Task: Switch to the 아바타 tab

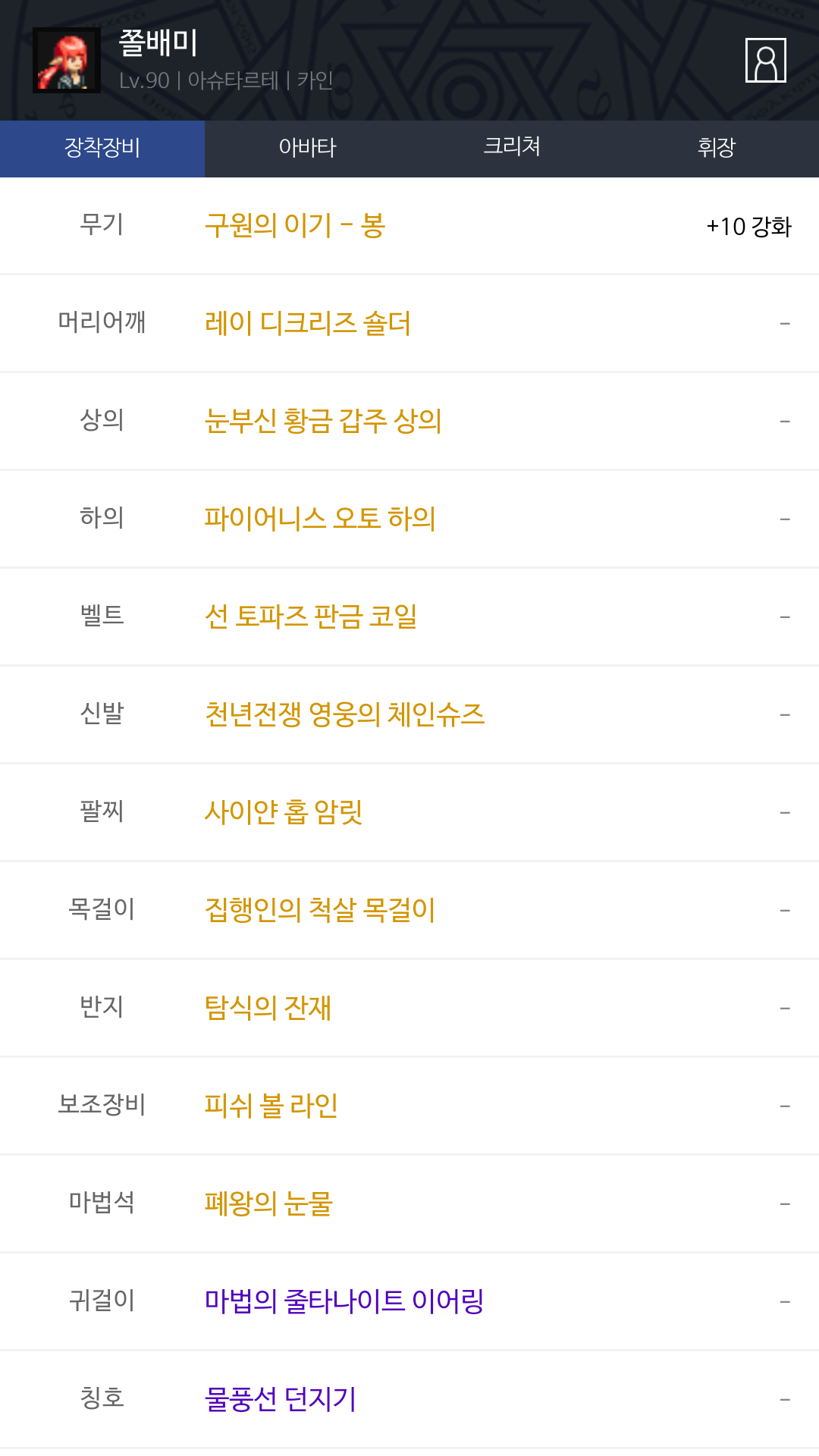Action: (x=307, y=148)
